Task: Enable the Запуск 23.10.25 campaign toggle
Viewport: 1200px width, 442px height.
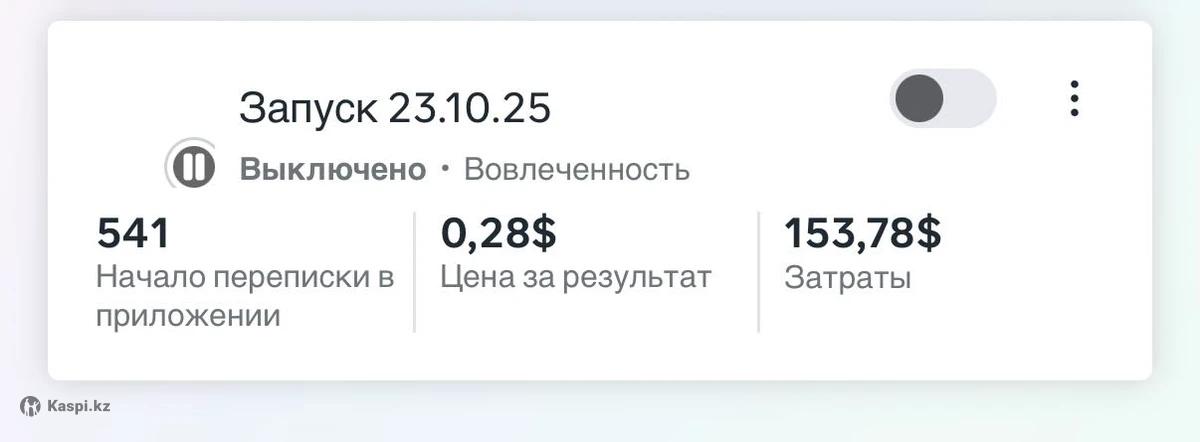Action: click(942, 99)
